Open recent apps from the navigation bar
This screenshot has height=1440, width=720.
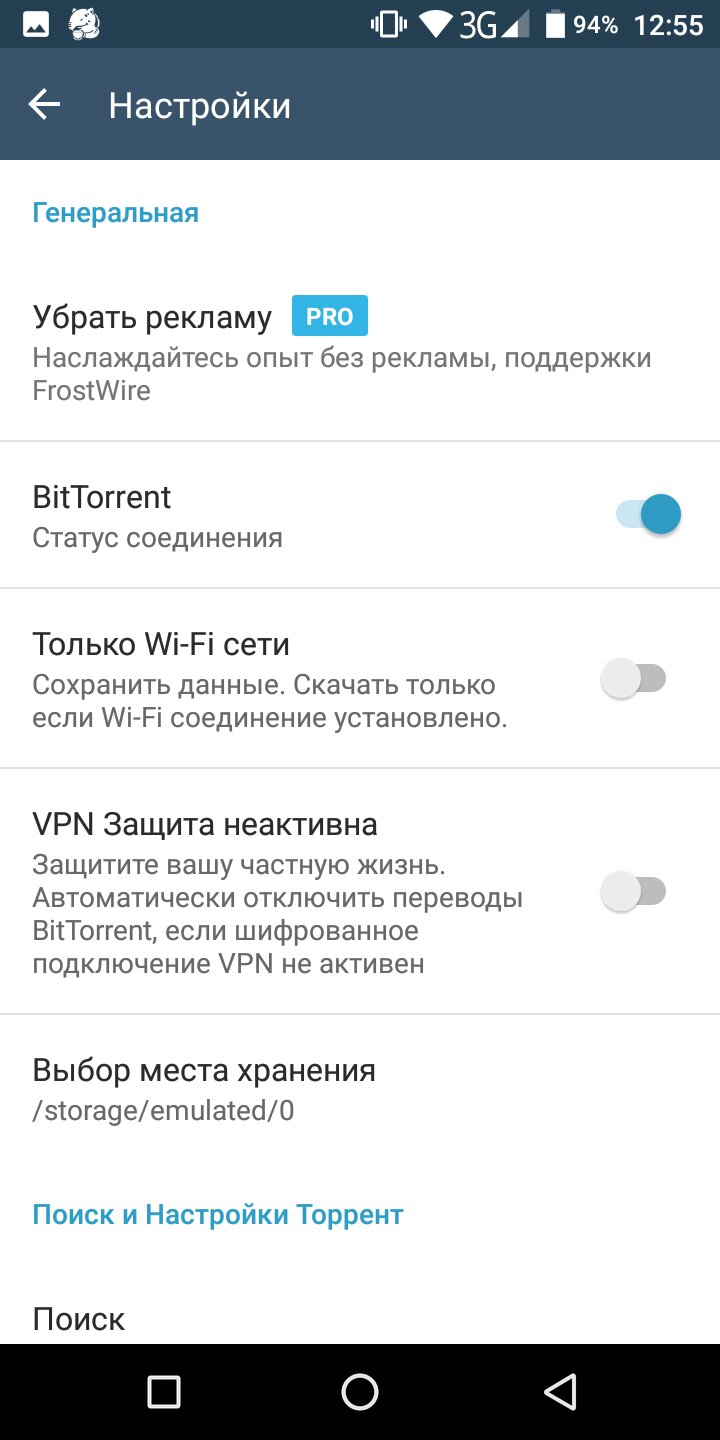pyautogui.click(x=163, y=1392)
